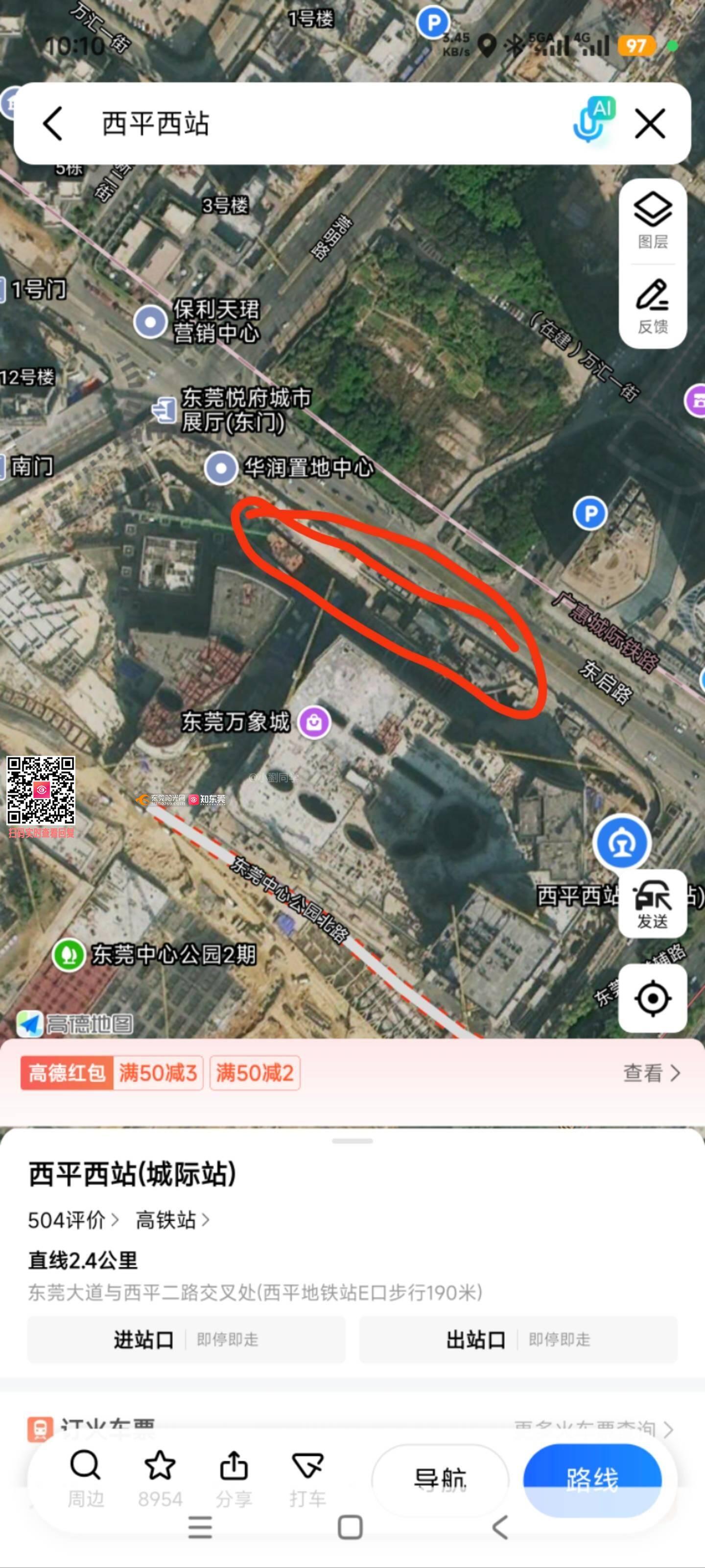
Task: Open 路线 route planning
Action: [x=592, y=1479]
